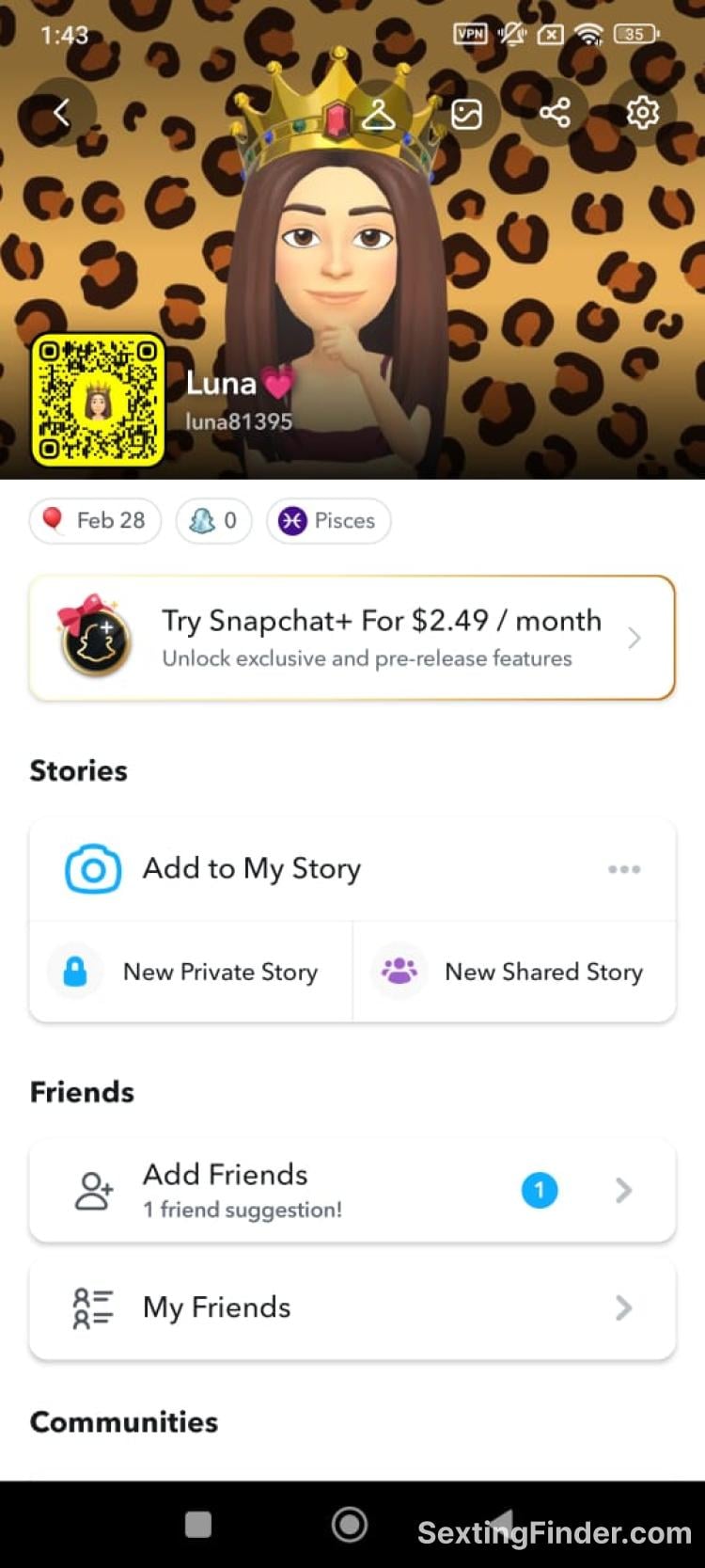Open Add Friends with 1 suggestion
Screen dimensions: 705x1568
pyautogui.click(x=352, y=1190)
